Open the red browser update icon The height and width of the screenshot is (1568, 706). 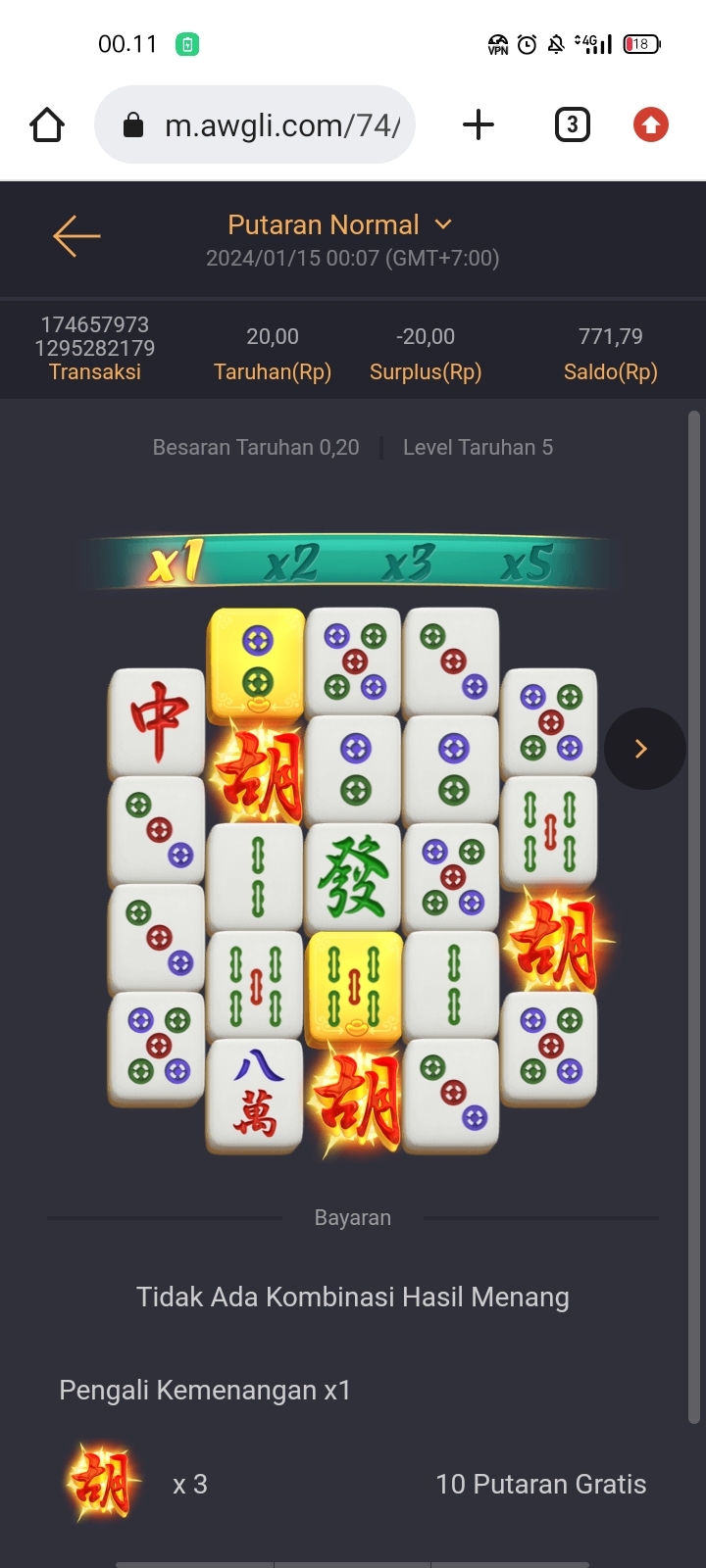651,125
